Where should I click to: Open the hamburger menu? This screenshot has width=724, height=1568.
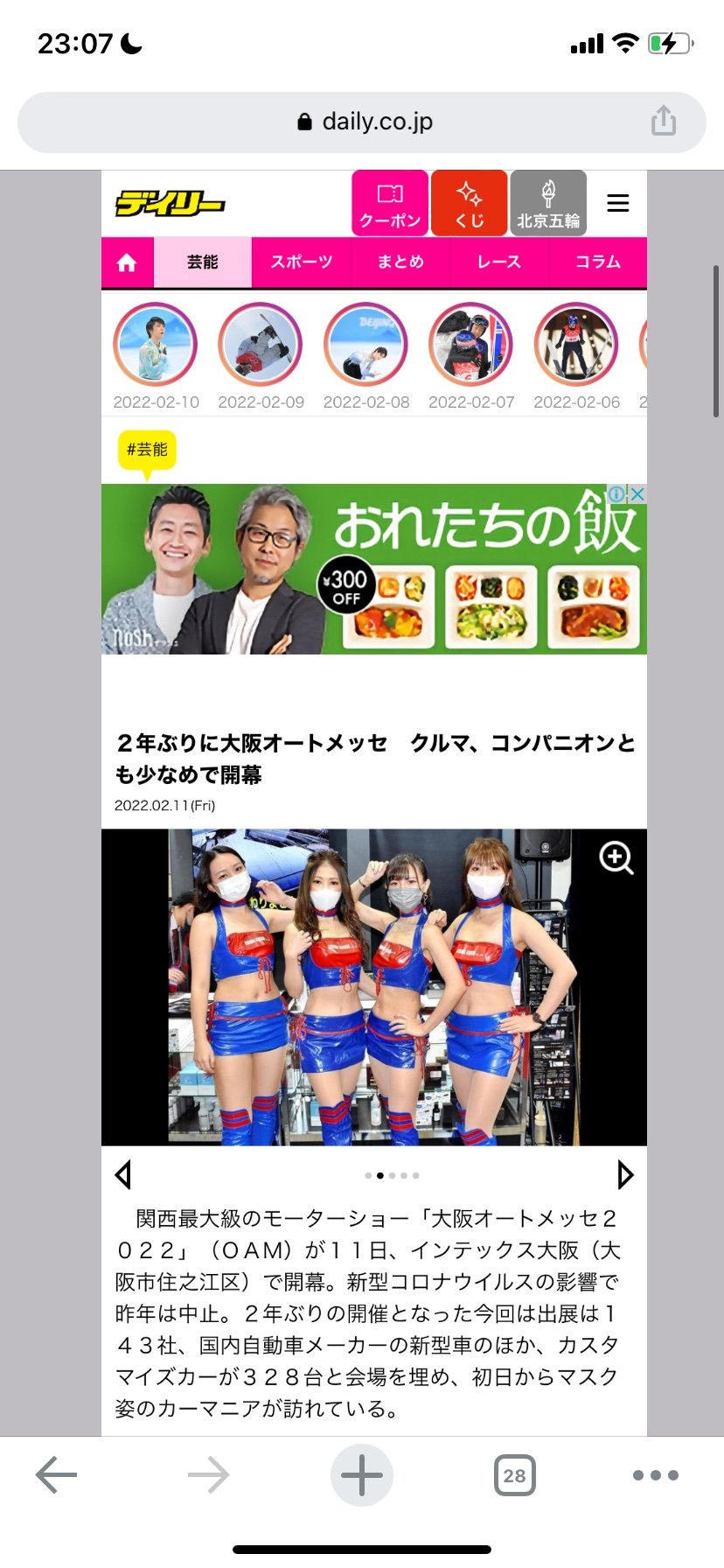(x=618, y=203)
